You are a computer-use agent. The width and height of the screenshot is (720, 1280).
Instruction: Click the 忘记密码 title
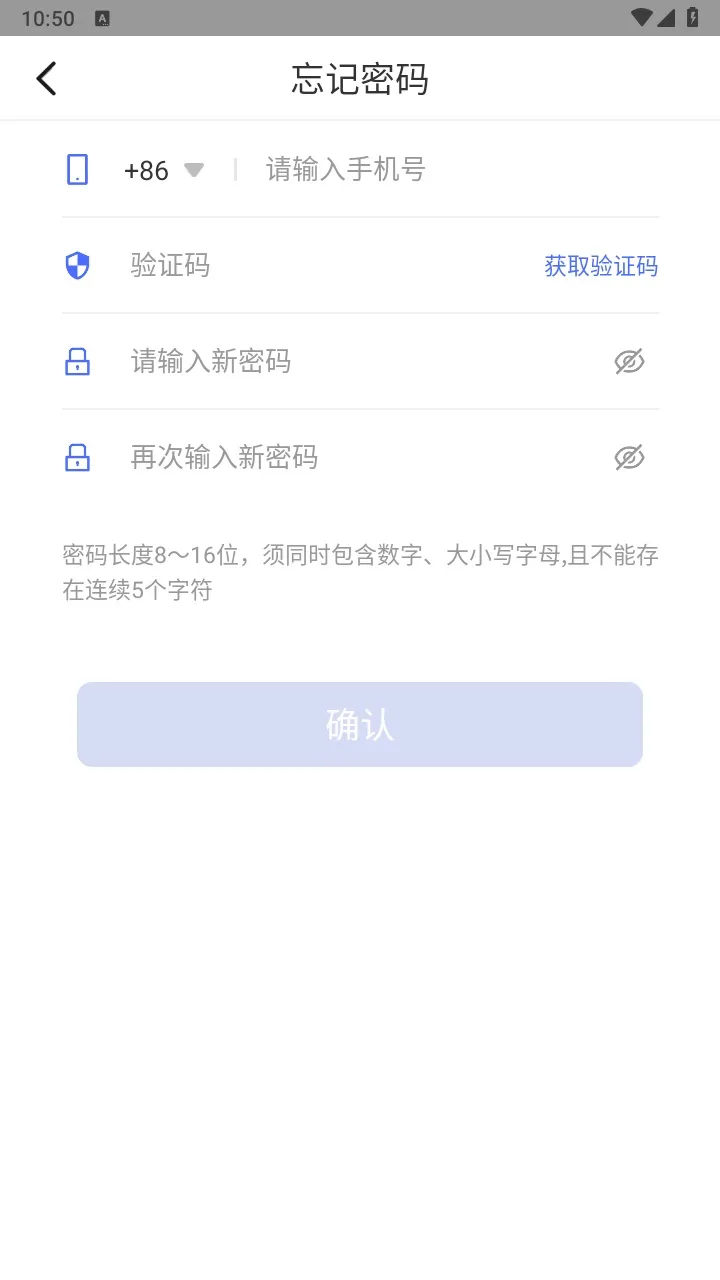(359, 79)
